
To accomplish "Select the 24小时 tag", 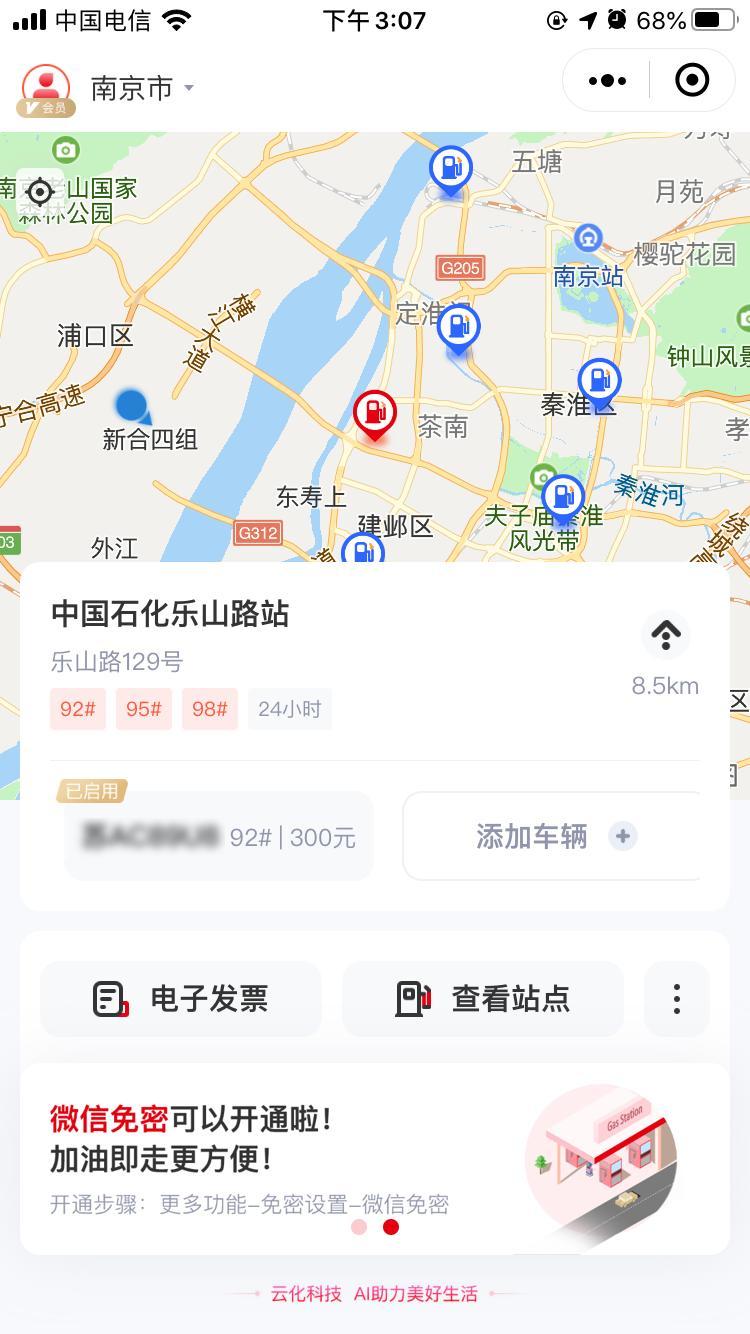I will point(289,709).
